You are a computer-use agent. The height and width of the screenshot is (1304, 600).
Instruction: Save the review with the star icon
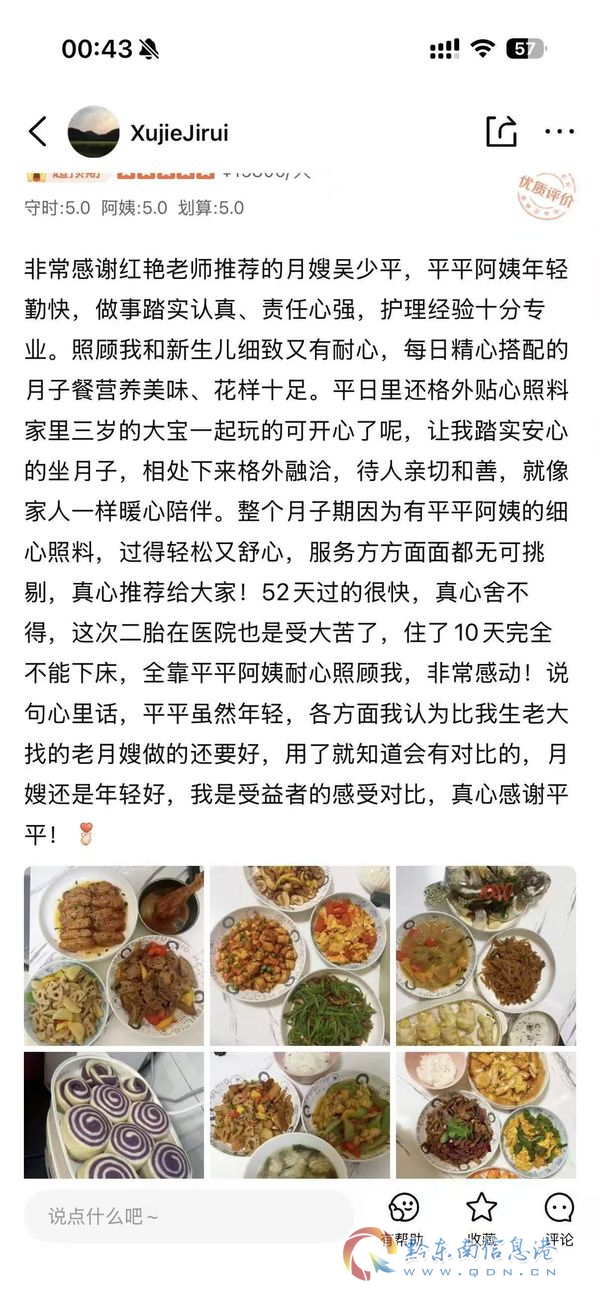click(482, 1219)
